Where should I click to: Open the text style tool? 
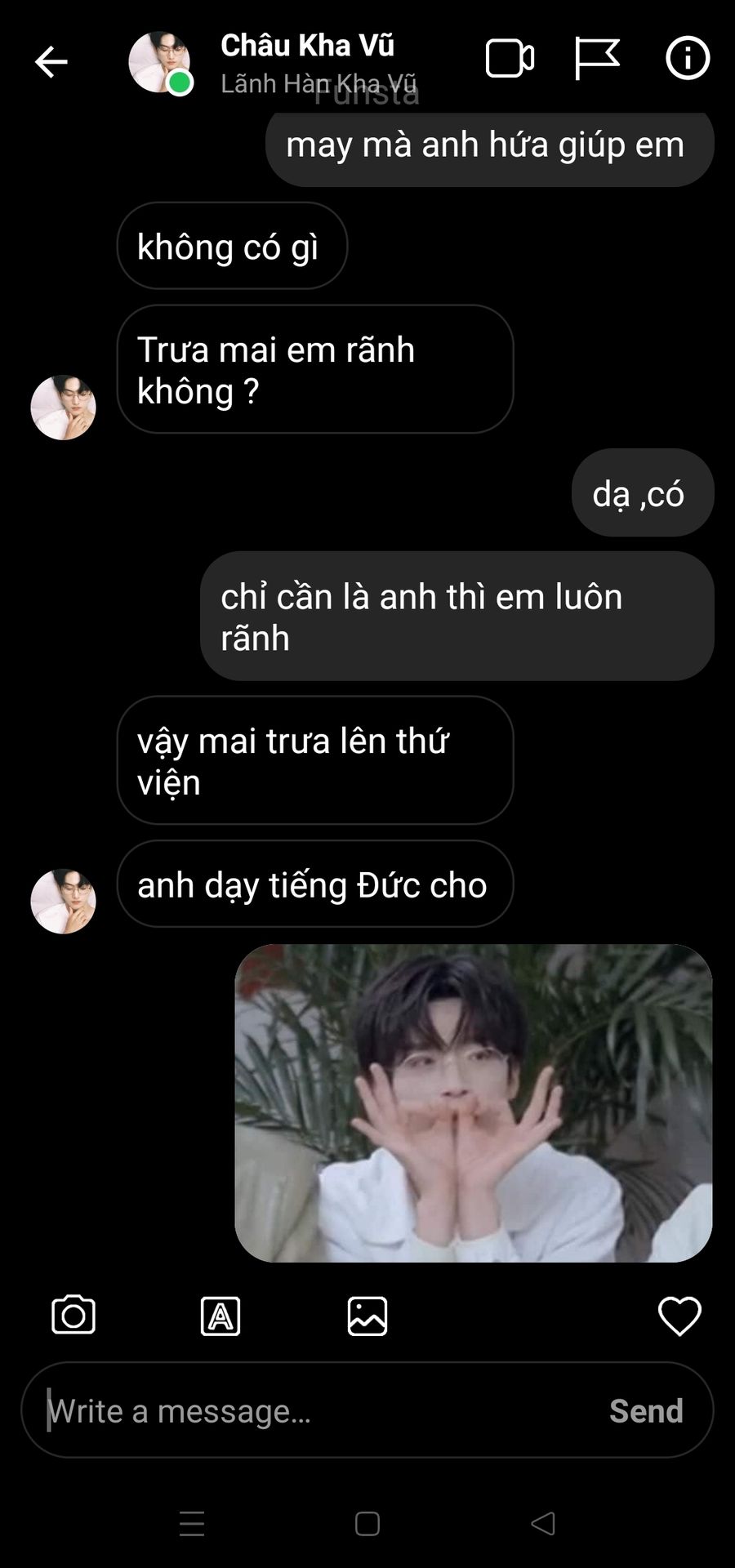click(x=220, y=1316)
